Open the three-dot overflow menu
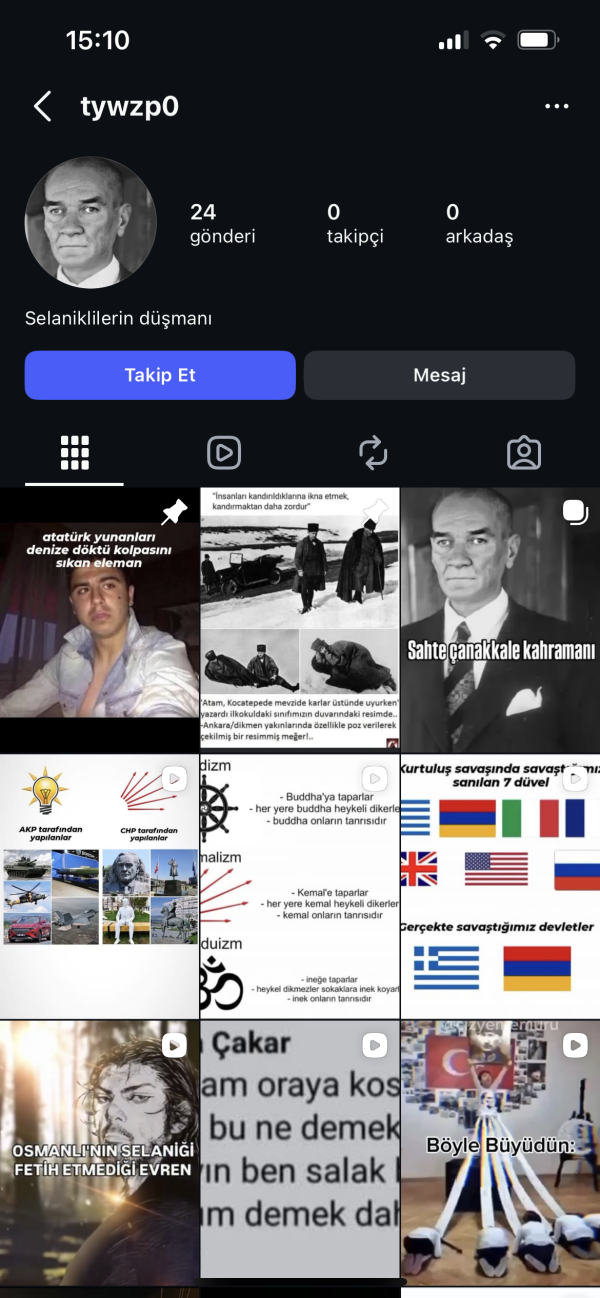Image resolution: width=600 pixels, height=1298 pixels. tap(556, 107)
